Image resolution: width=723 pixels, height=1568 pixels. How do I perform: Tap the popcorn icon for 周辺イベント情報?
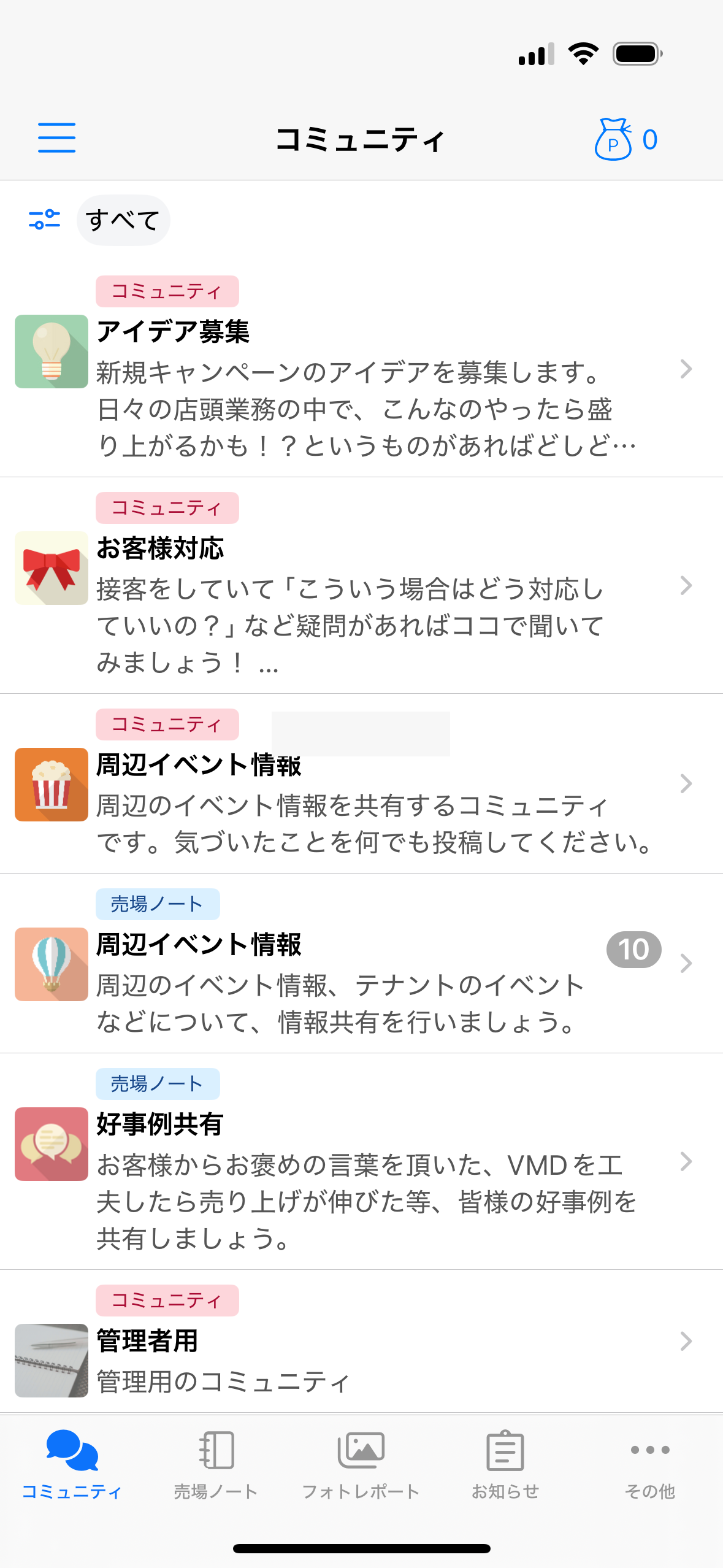coord(51,785)
